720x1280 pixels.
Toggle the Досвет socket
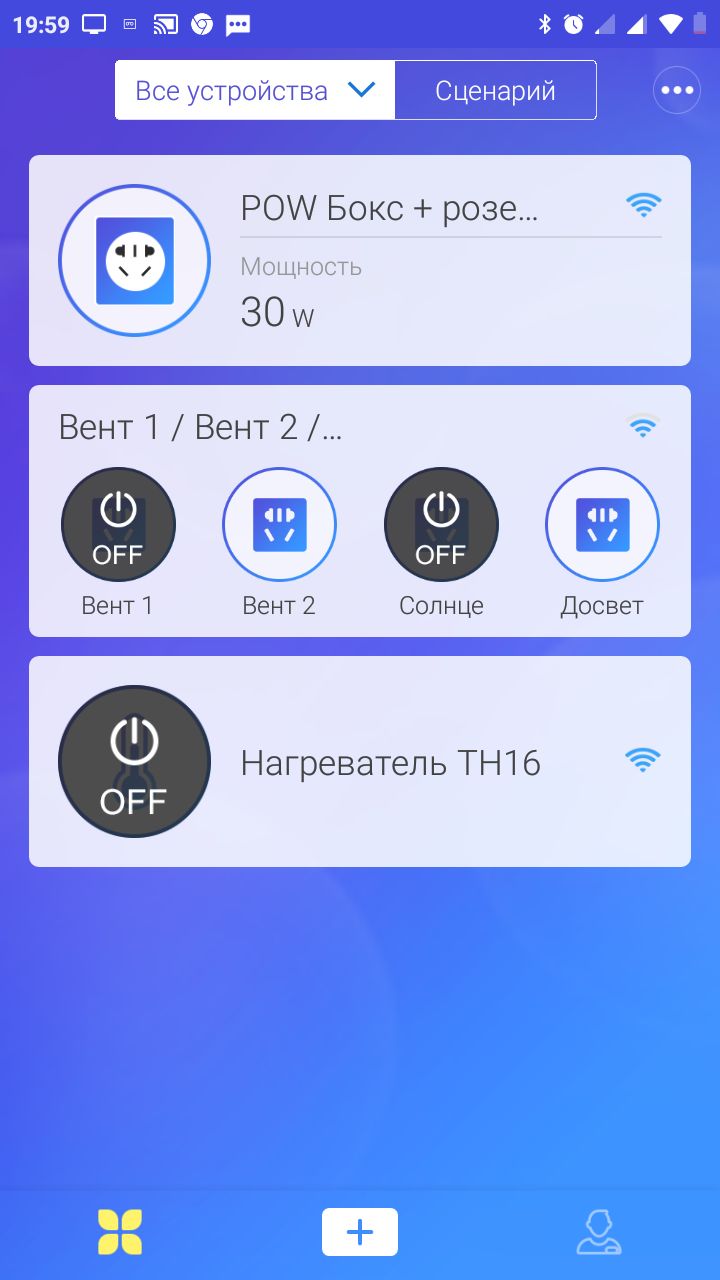pyautogui.click(x=602, y=525)
